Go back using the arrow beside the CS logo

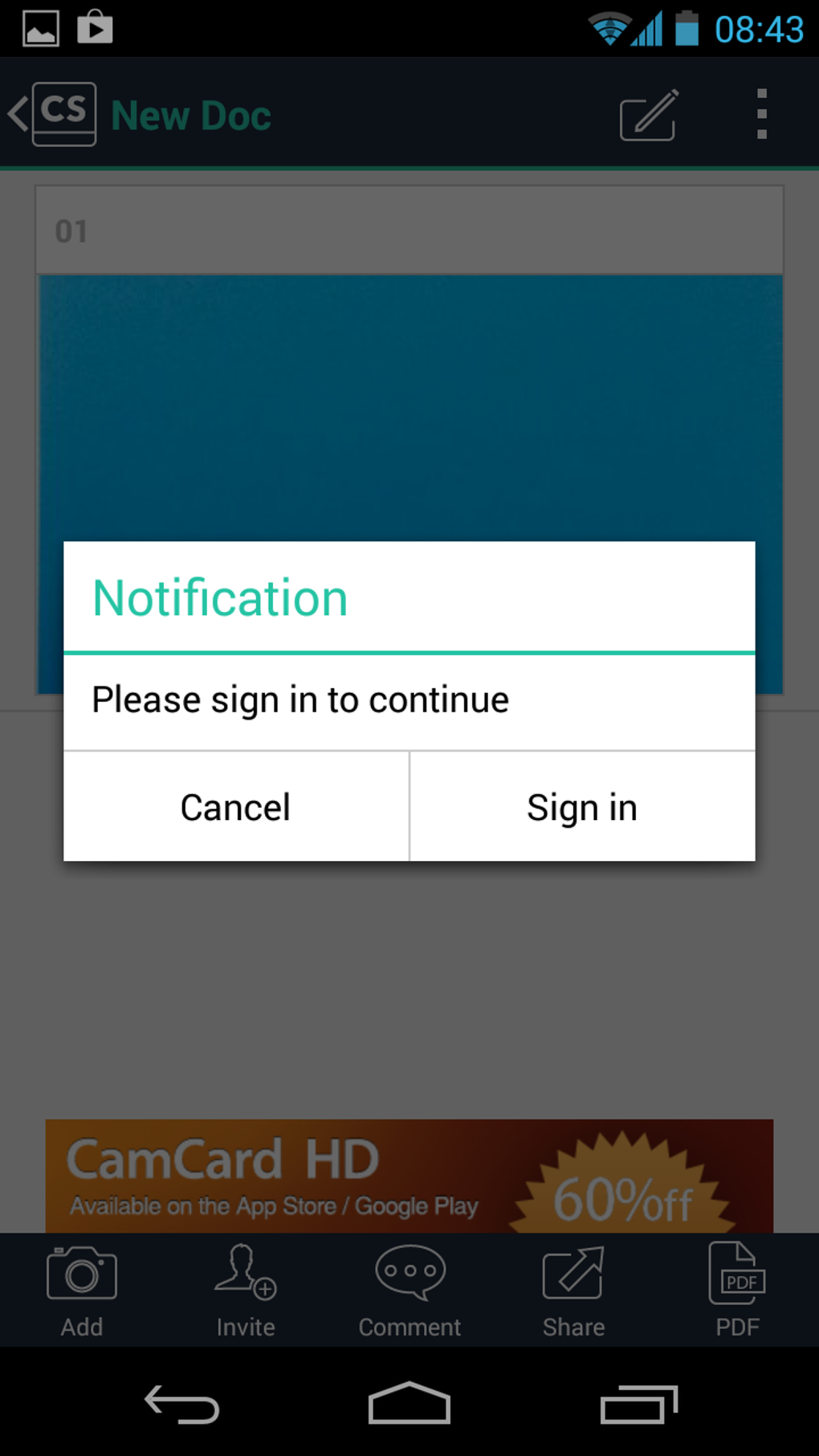coord(18,113)
